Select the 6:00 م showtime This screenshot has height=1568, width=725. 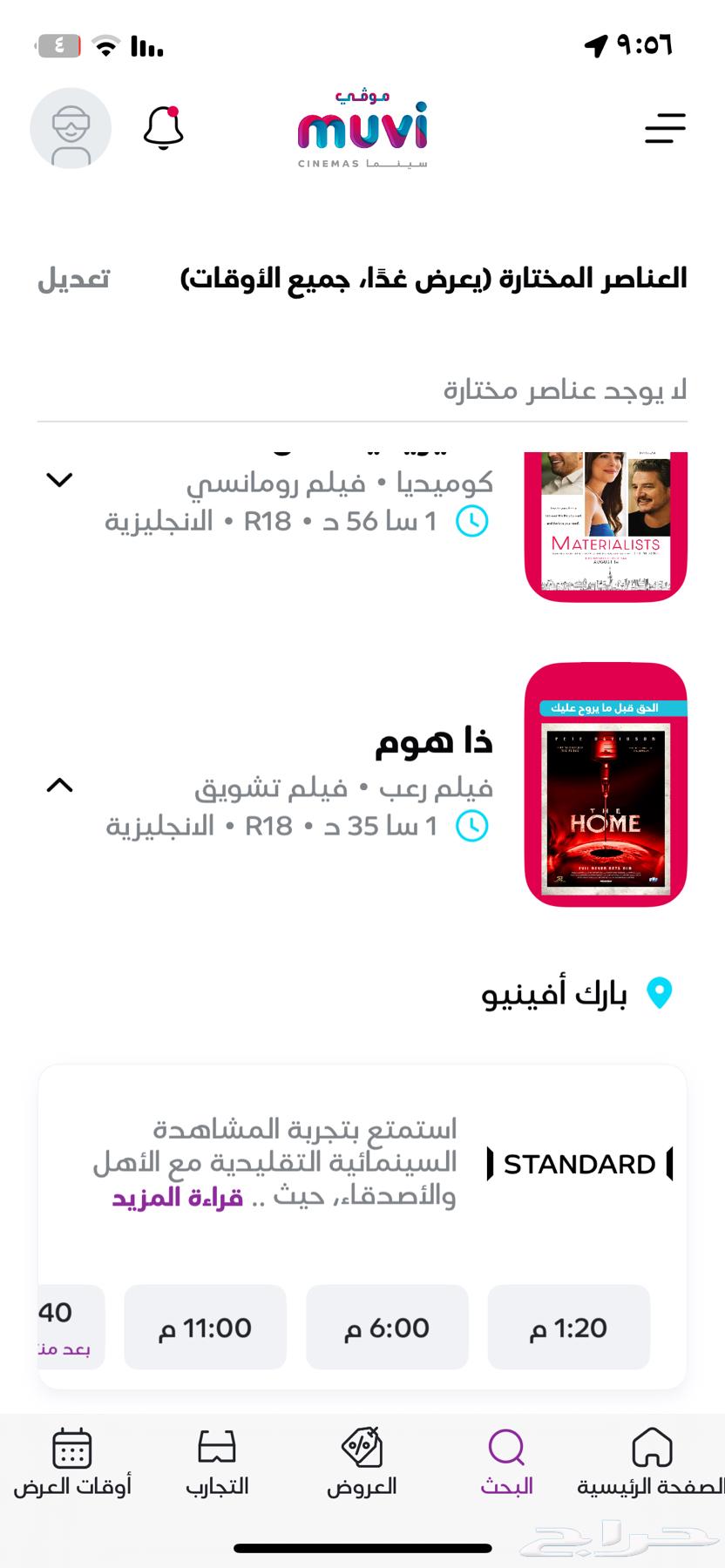[x=387, y=1327]
